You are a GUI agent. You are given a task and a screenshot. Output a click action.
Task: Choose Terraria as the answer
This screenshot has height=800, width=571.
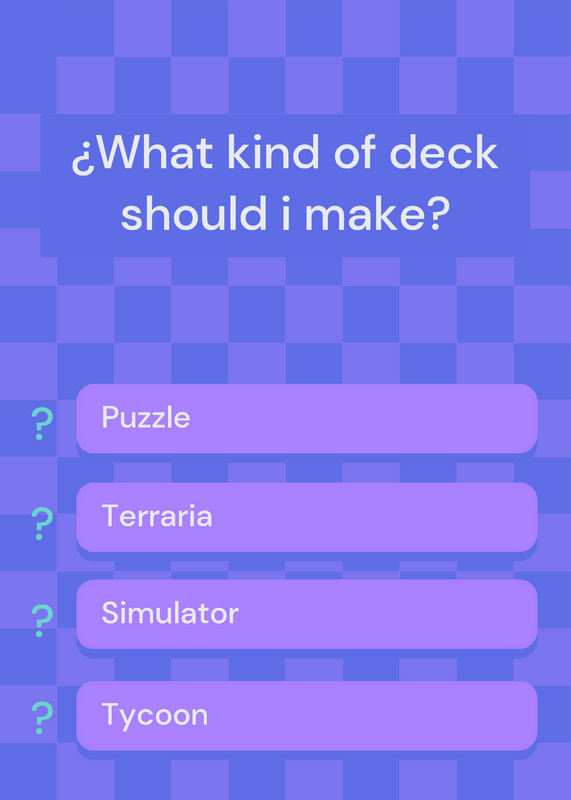307,517
